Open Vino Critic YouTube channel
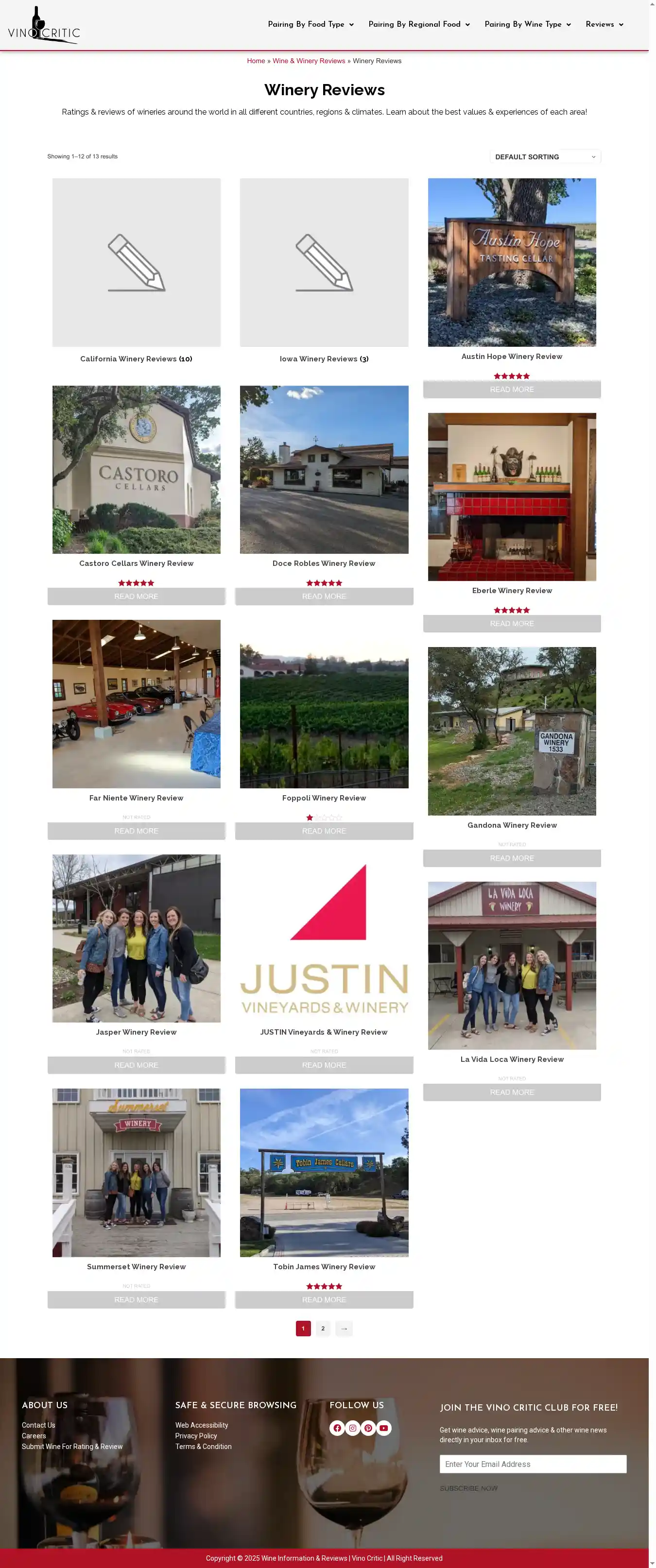The image size is (656, 1568). point(383,1428)
